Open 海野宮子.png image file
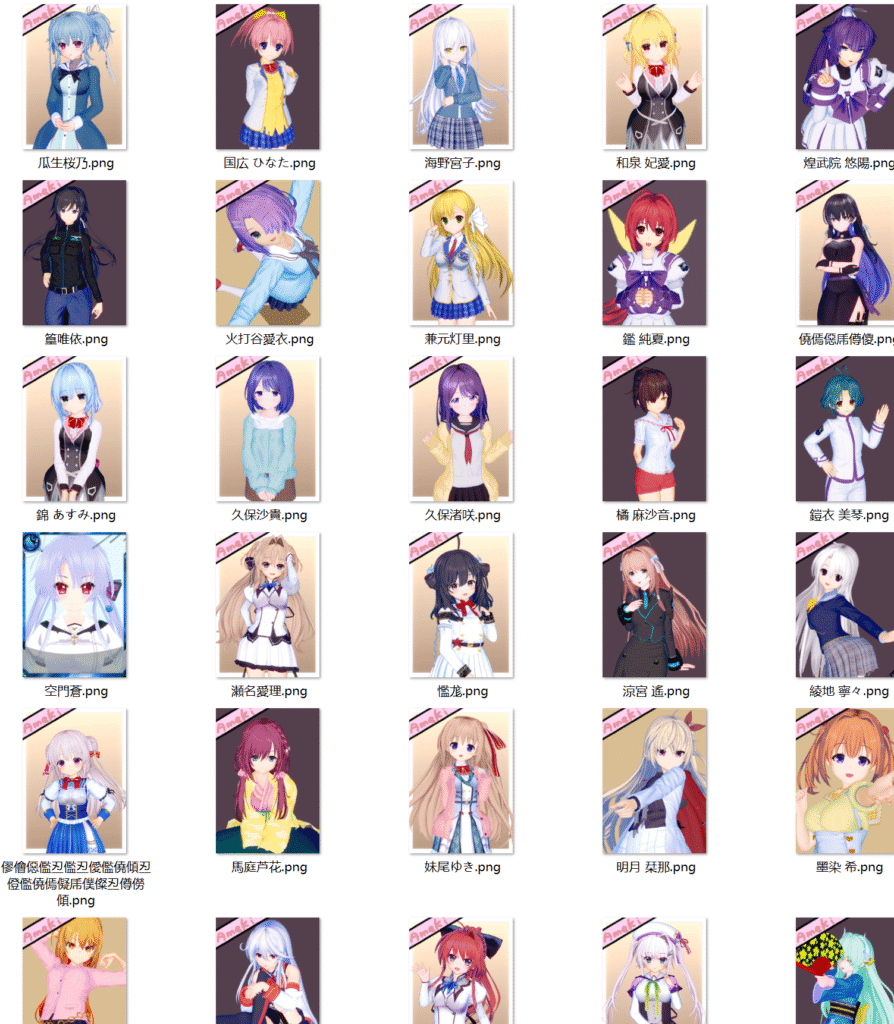Viewport: 894px width, 1024px height. click(461, 78)
